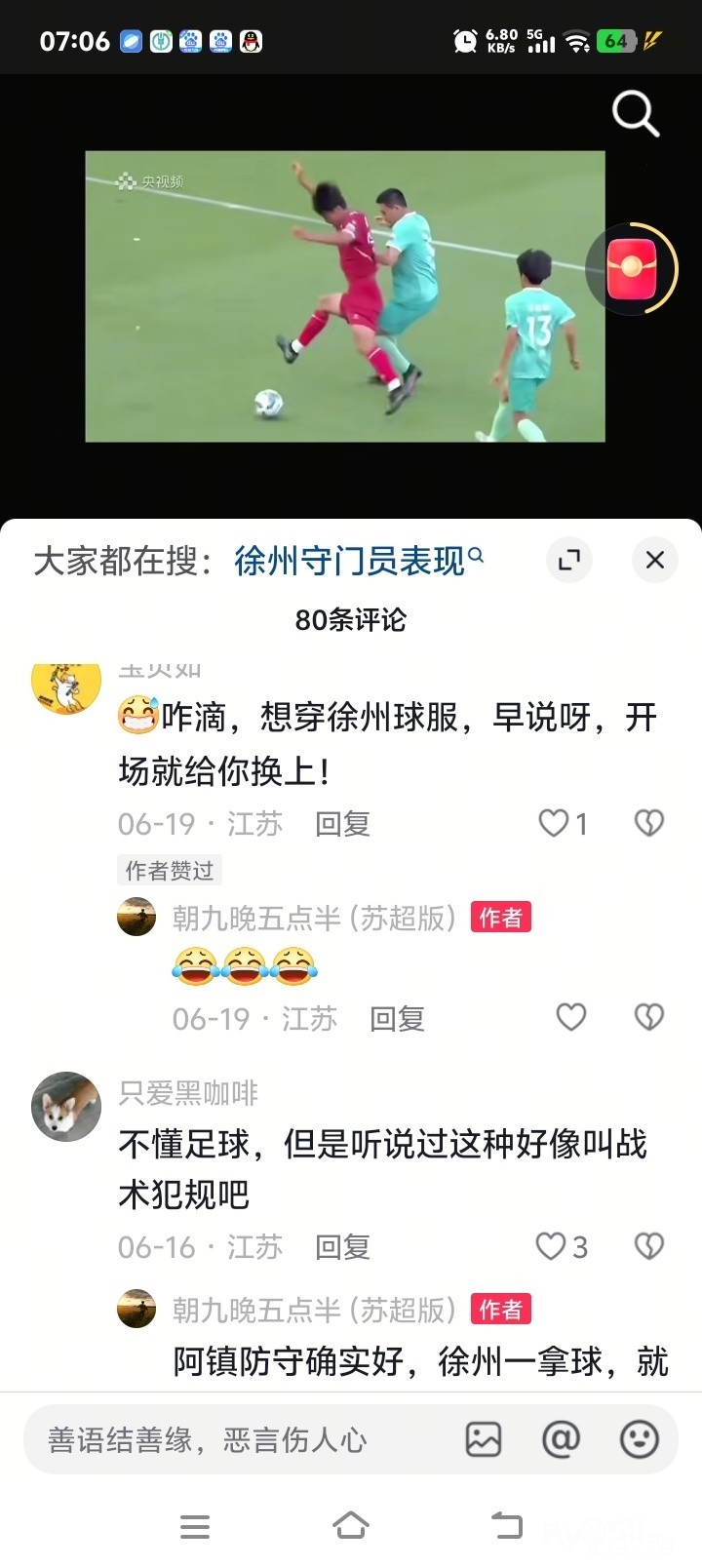Open search magnifier above the video
The width and height of the screenshot is (702, 1568).
pyautogui.click(x=635, y=114)
